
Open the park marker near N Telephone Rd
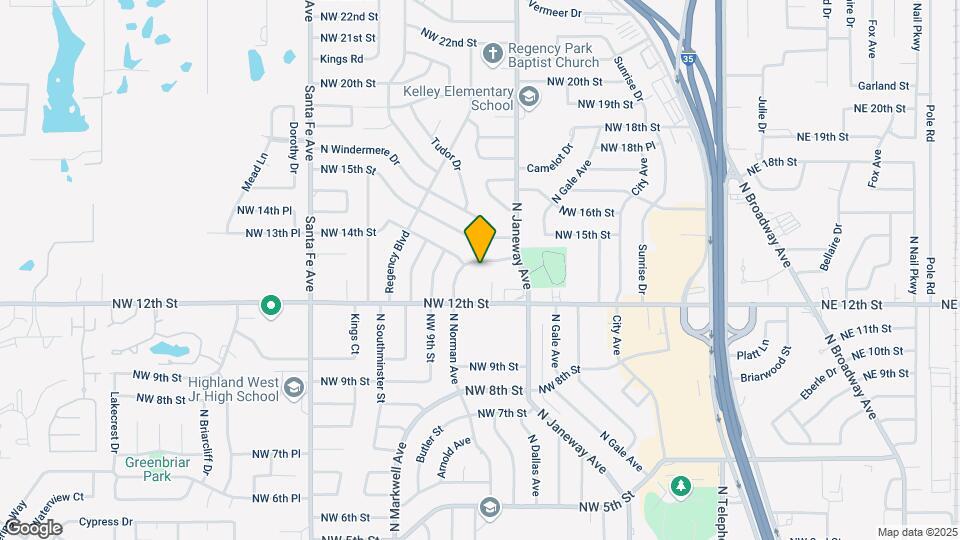pyautogui.click(x=681, y=486)
